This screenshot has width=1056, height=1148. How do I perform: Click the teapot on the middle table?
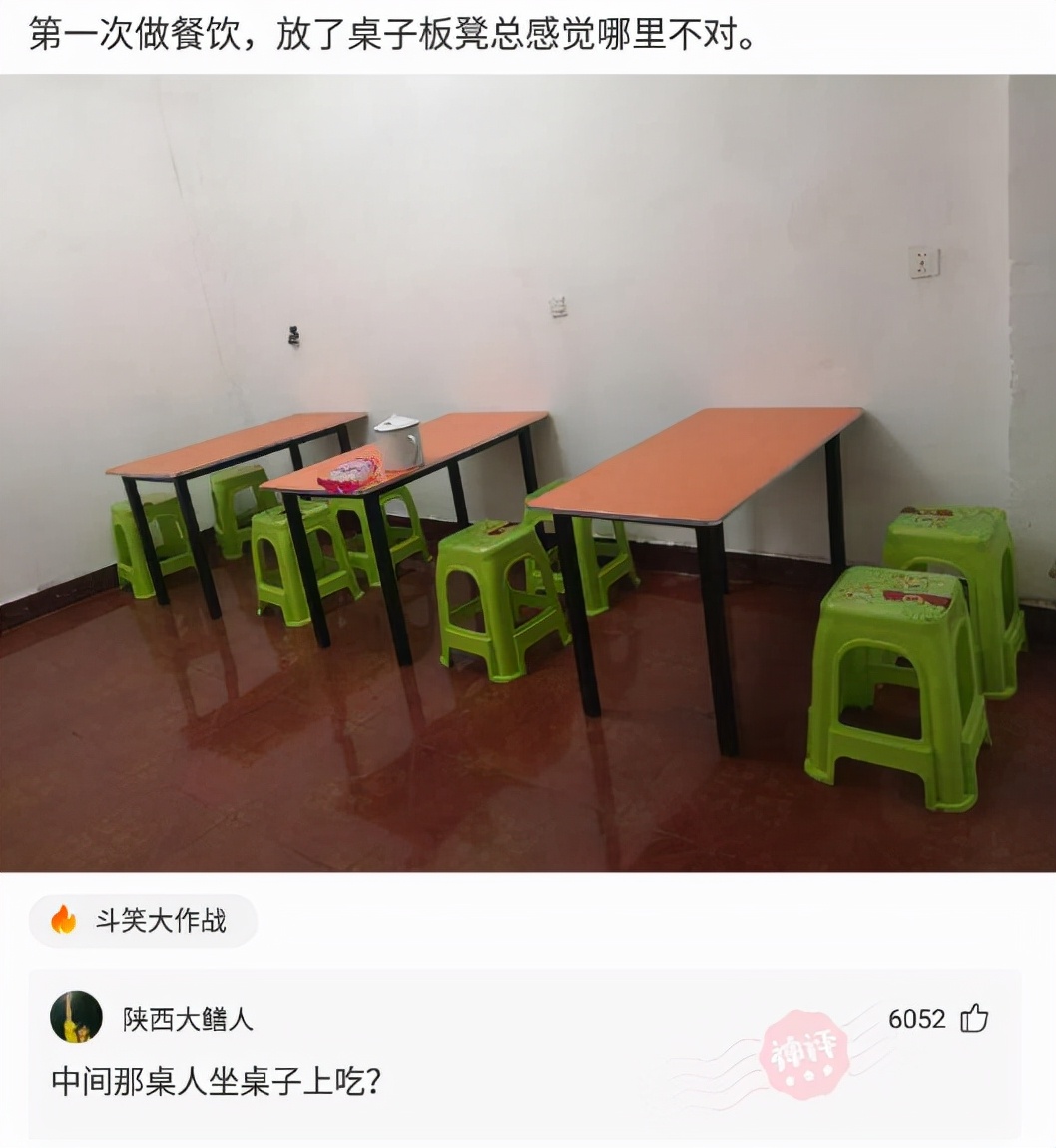coord(396,441)
